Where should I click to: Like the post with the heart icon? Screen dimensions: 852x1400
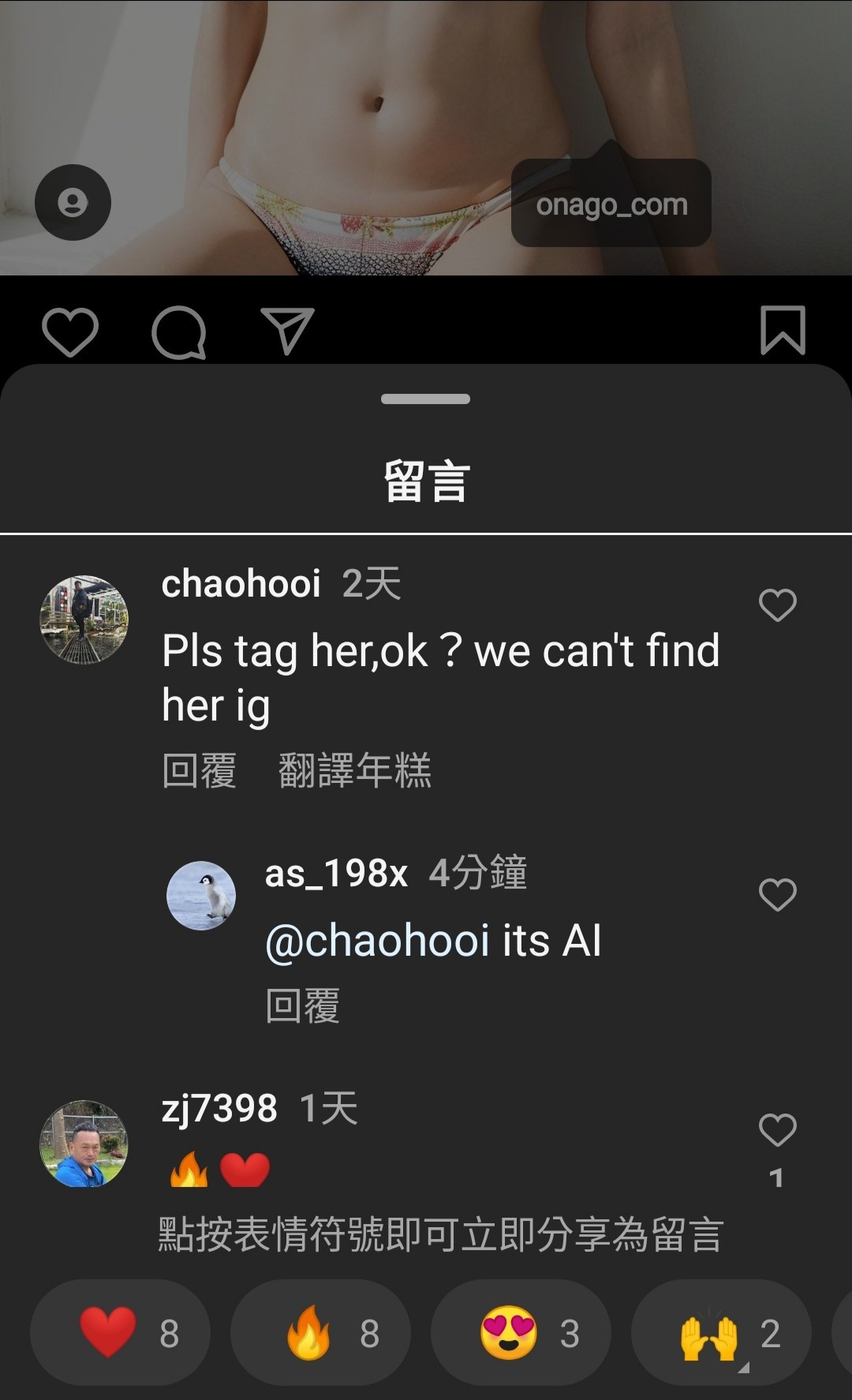click(x=70, y=331)
